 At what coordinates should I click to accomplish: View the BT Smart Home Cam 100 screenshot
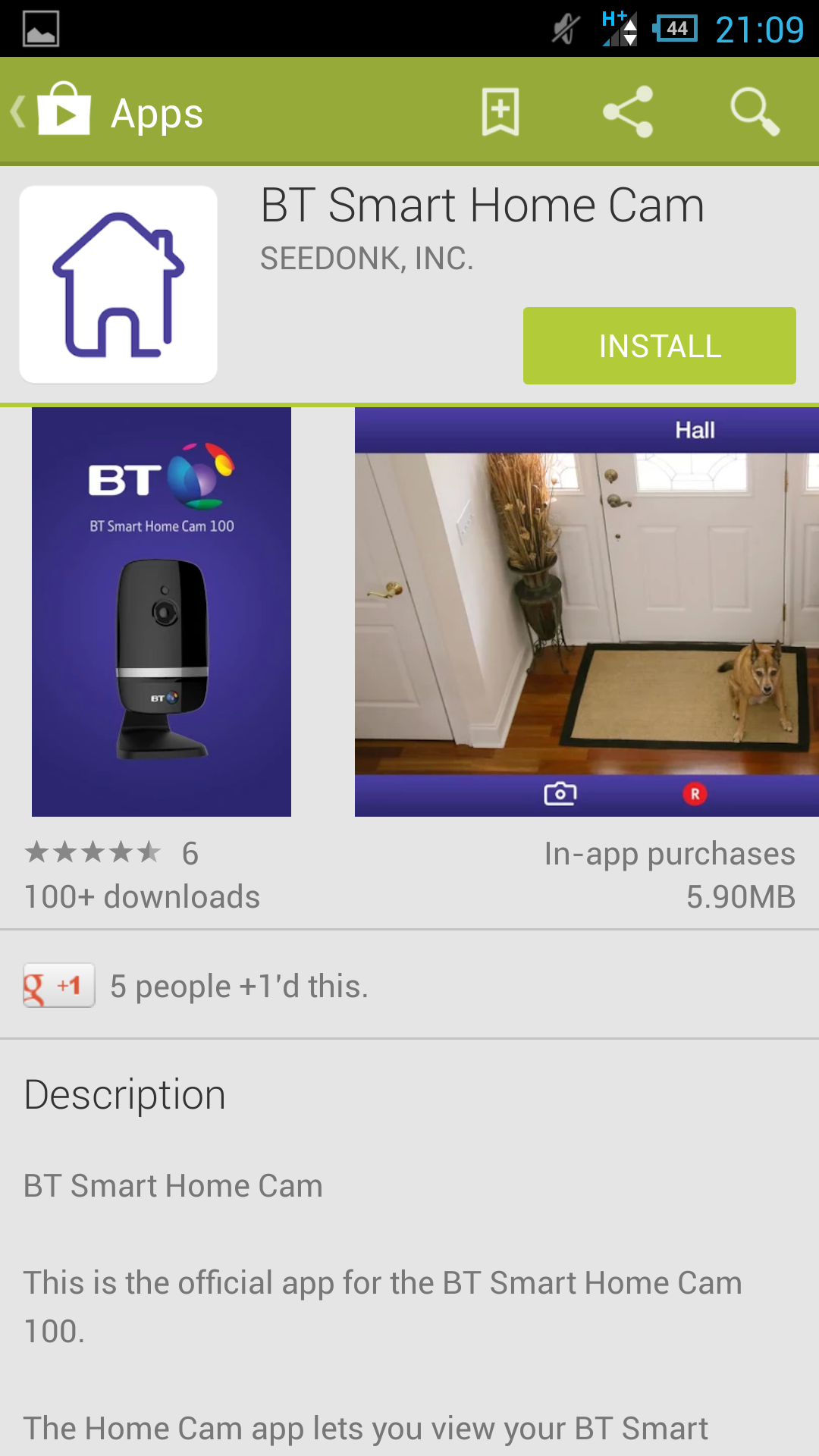click(x=162, y=612)
